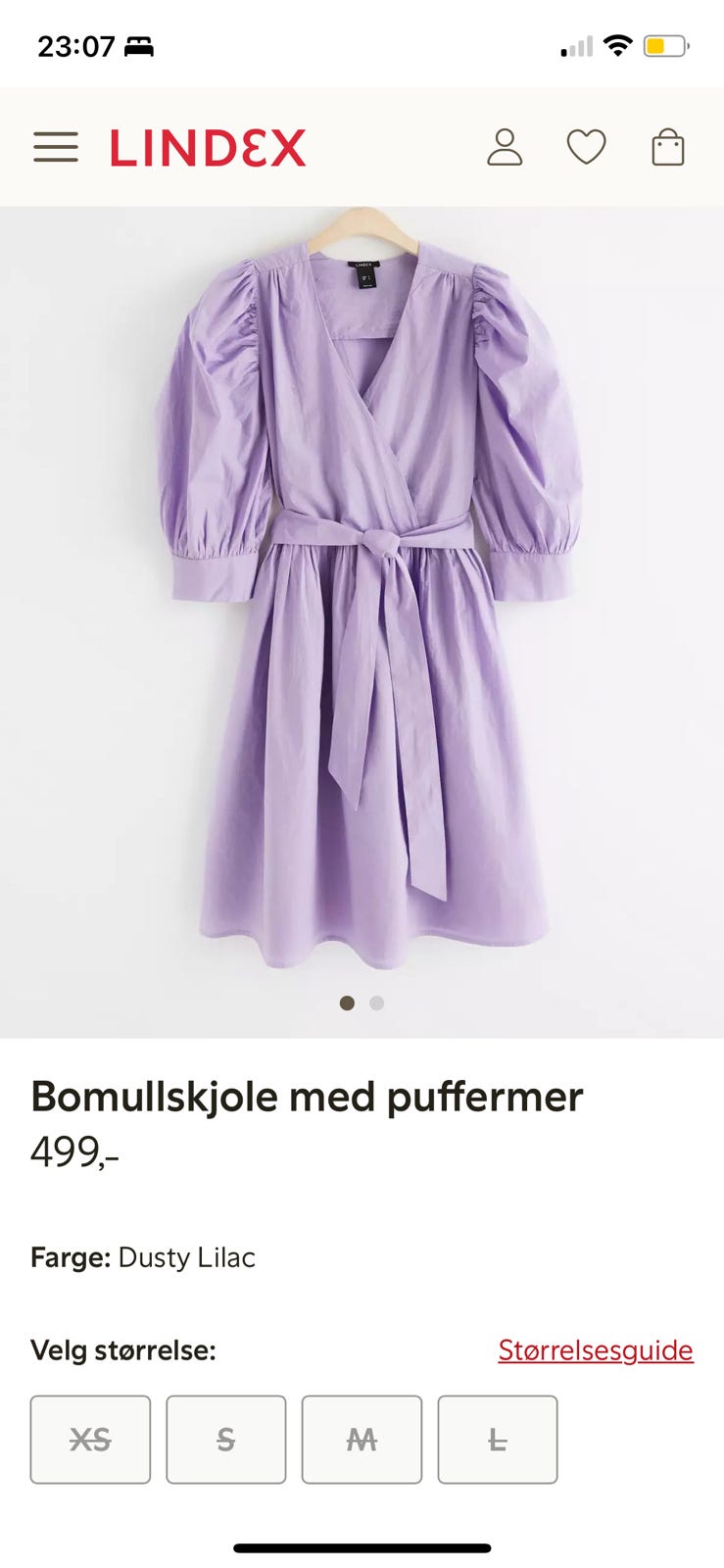Click the heart wishlist icon
The width and height of the screenshot is (724, 1568).
[586, 147]
